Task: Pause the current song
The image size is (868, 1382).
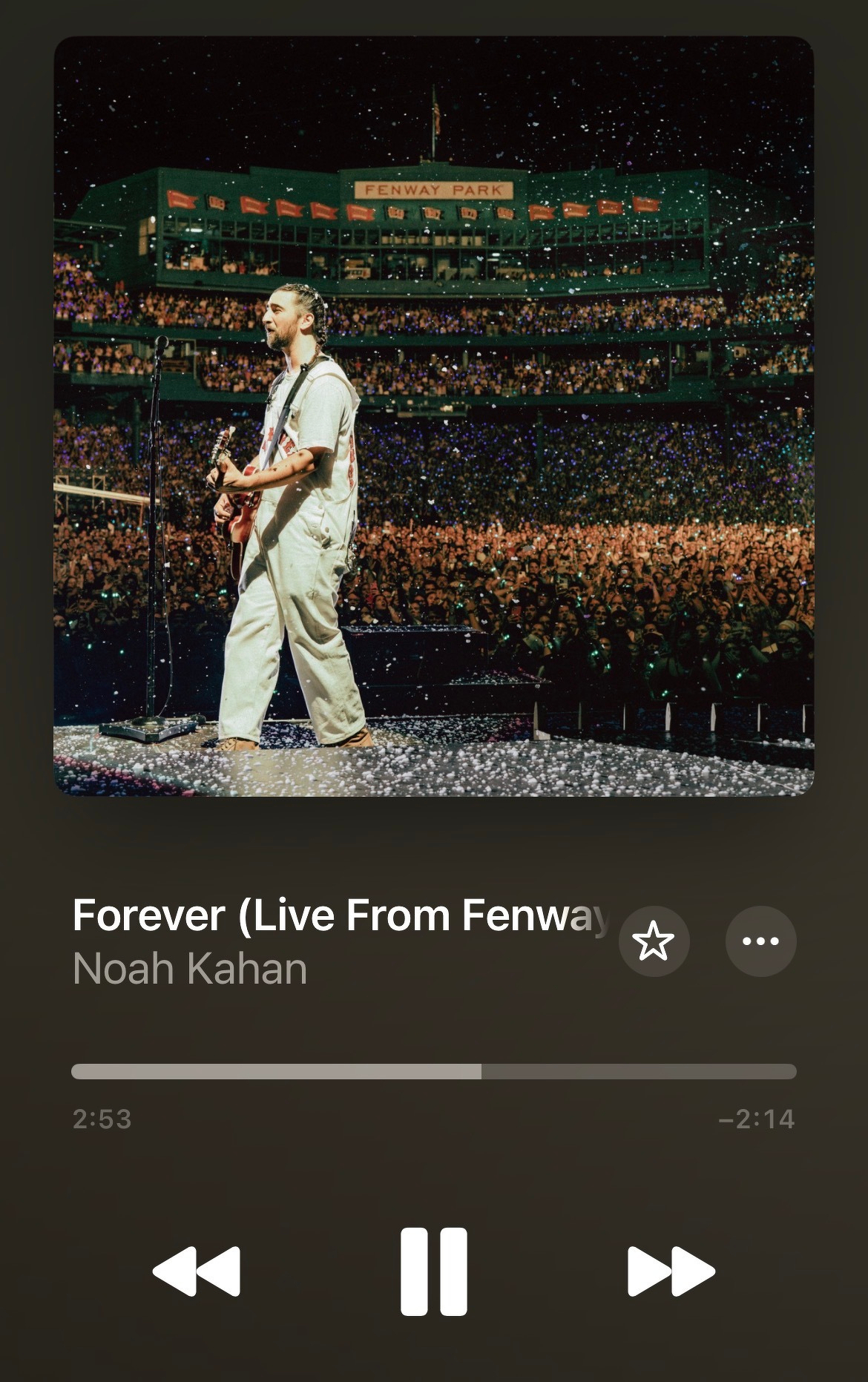Action: click(x=434, y=1271)
